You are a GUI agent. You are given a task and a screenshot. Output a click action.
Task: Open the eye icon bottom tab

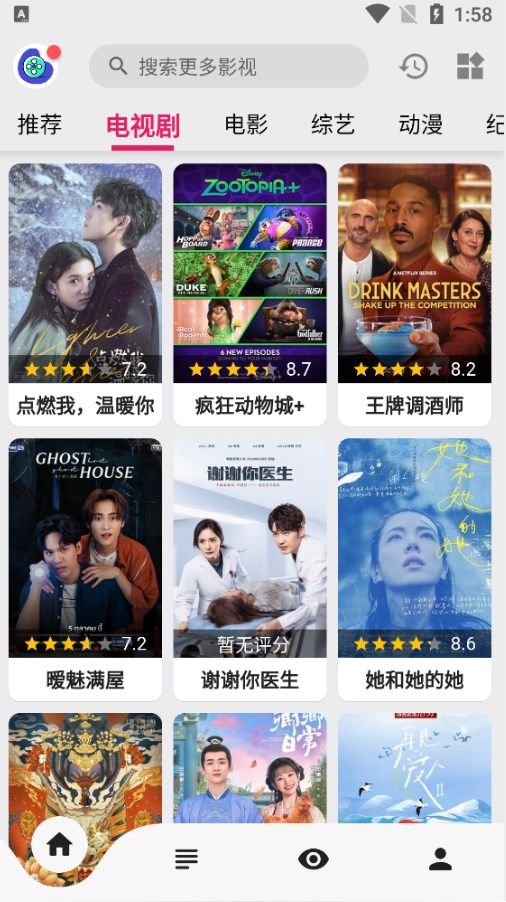tap(313, 859)
